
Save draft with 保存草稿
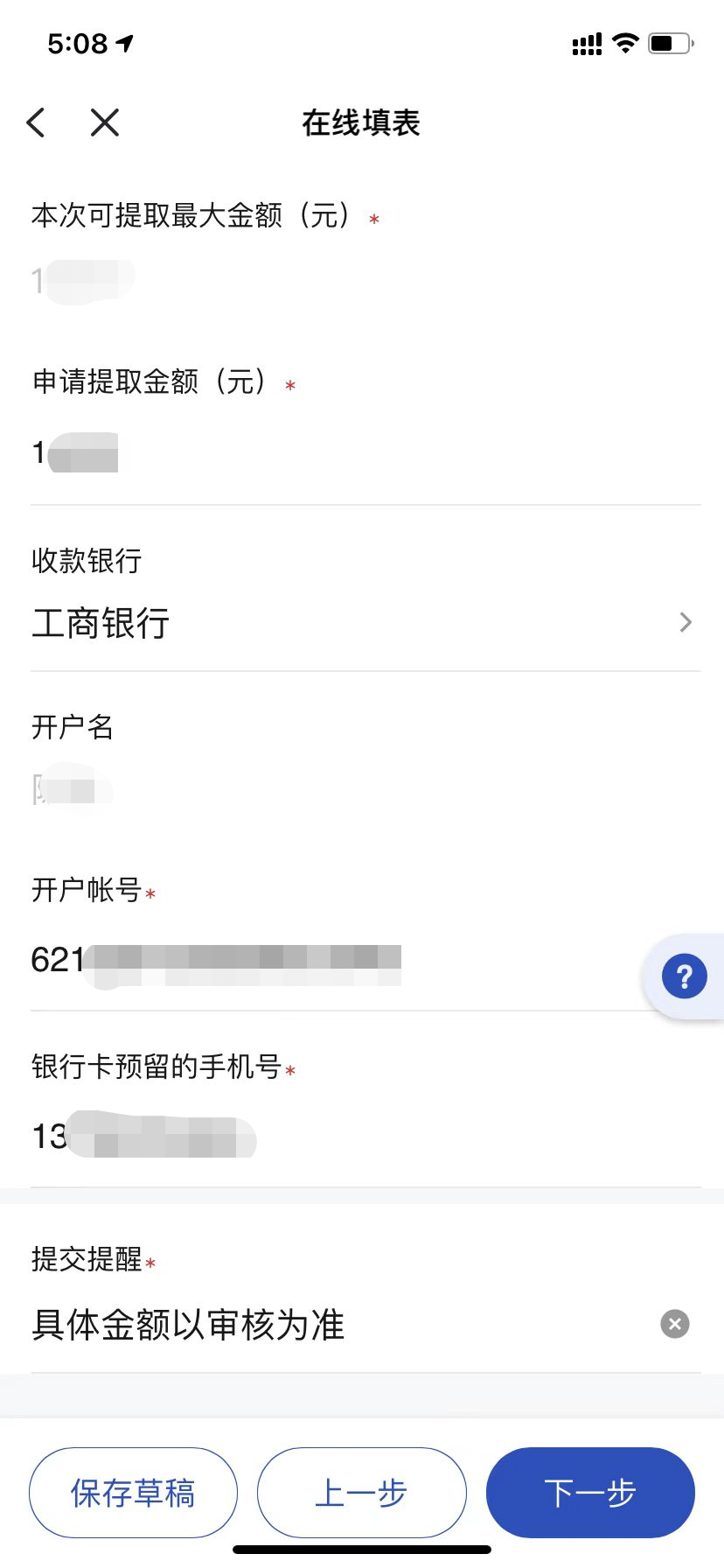133,1493
